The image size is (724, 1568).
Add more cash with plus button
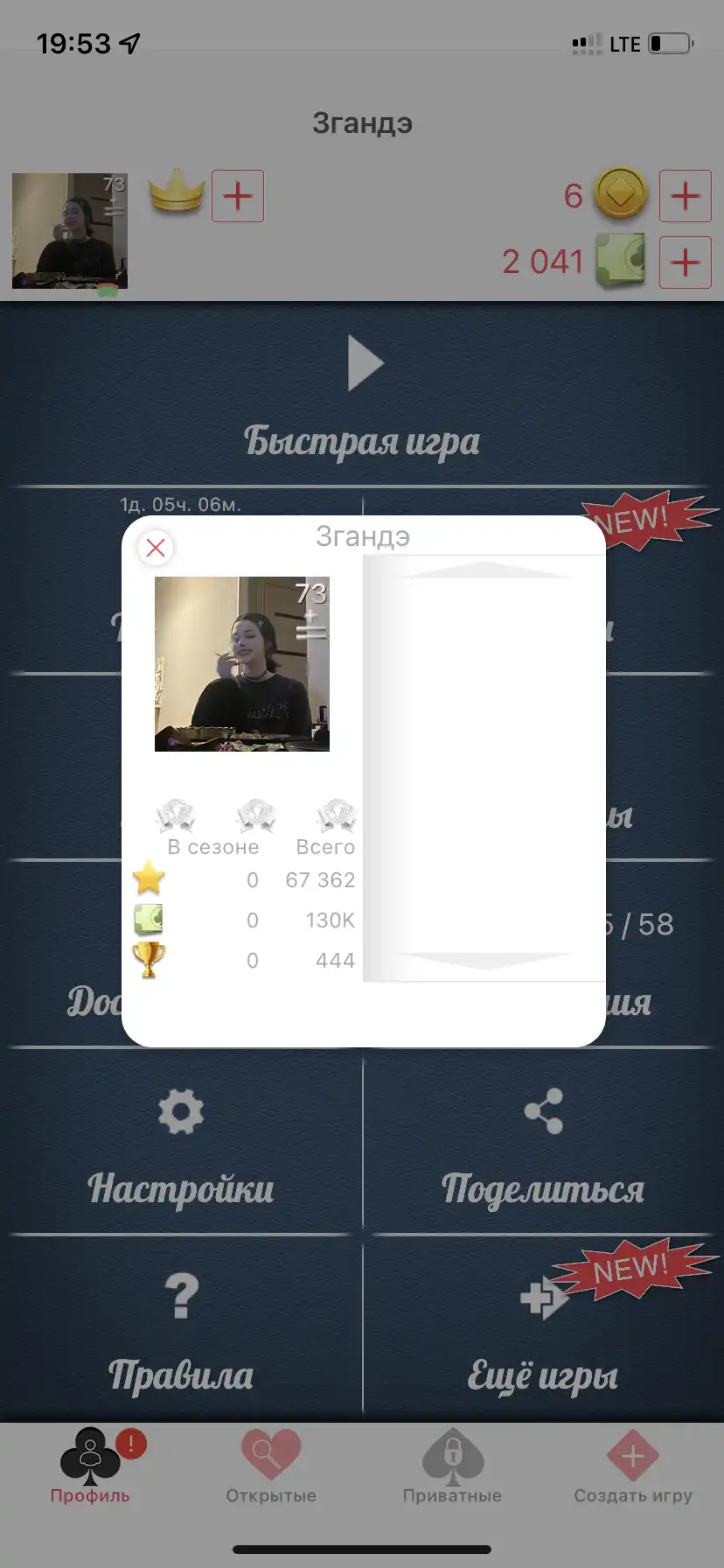pos(685,262)
